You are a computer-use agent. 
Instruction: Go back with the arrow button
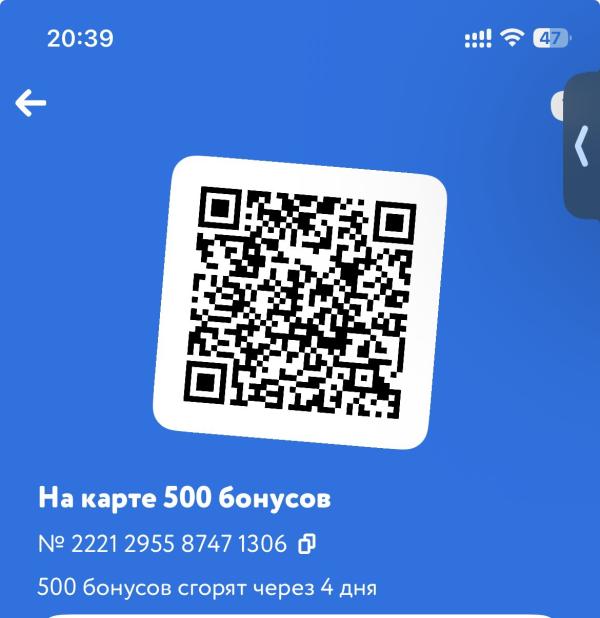pos(30,103)
